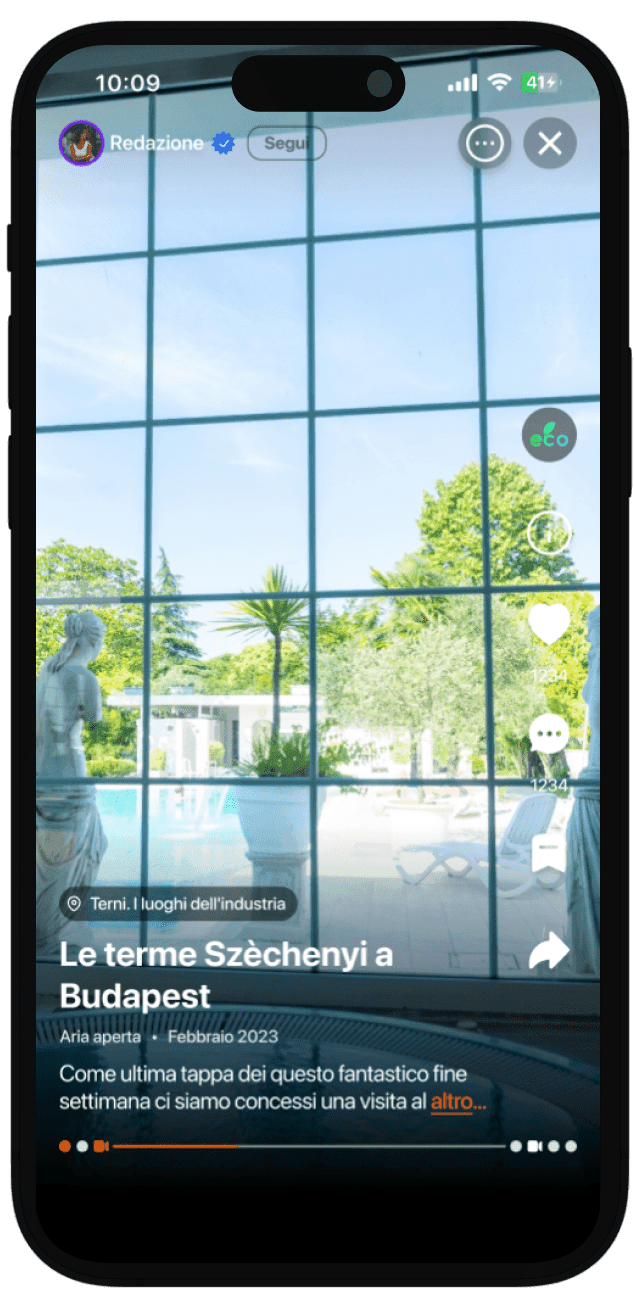Open the comments bubble
Screen dimensions: 634x1308
point(549,736)
